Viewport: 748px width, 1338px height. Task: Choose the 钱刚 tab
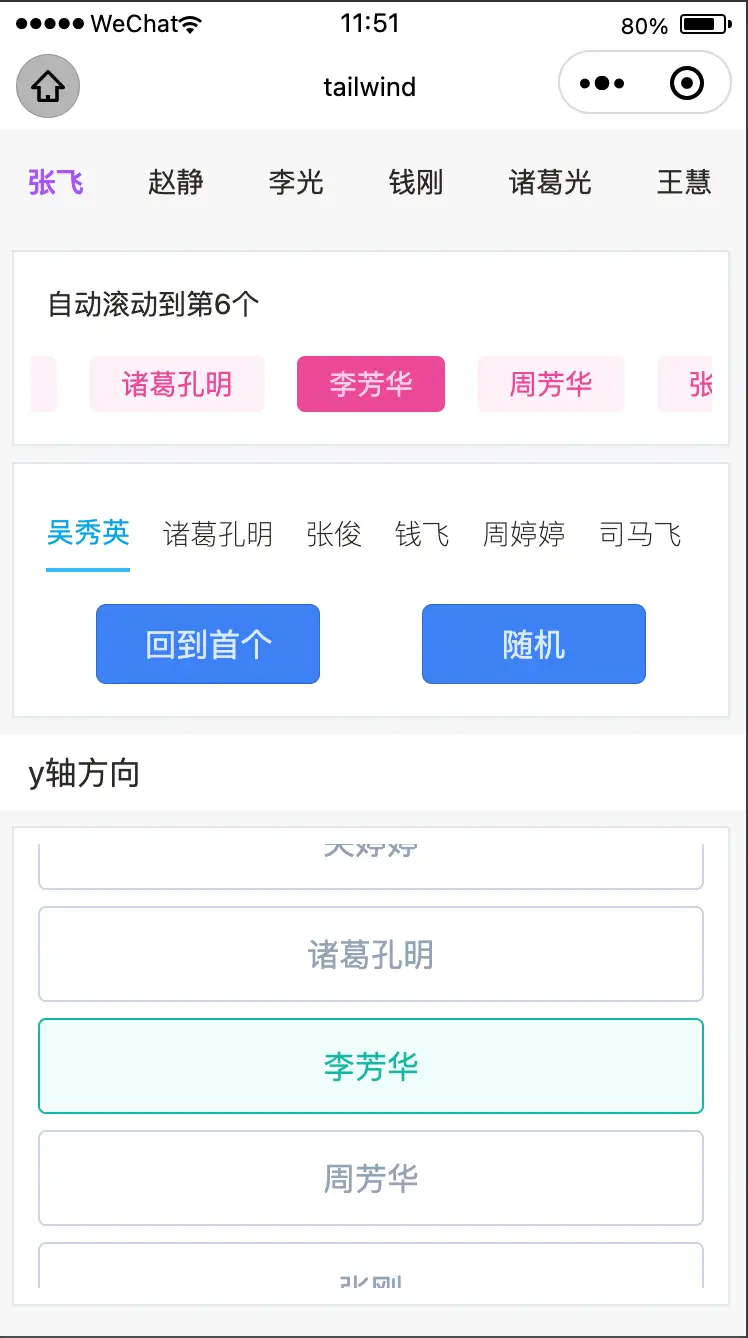pyautogui.click(x=416, y=182)
